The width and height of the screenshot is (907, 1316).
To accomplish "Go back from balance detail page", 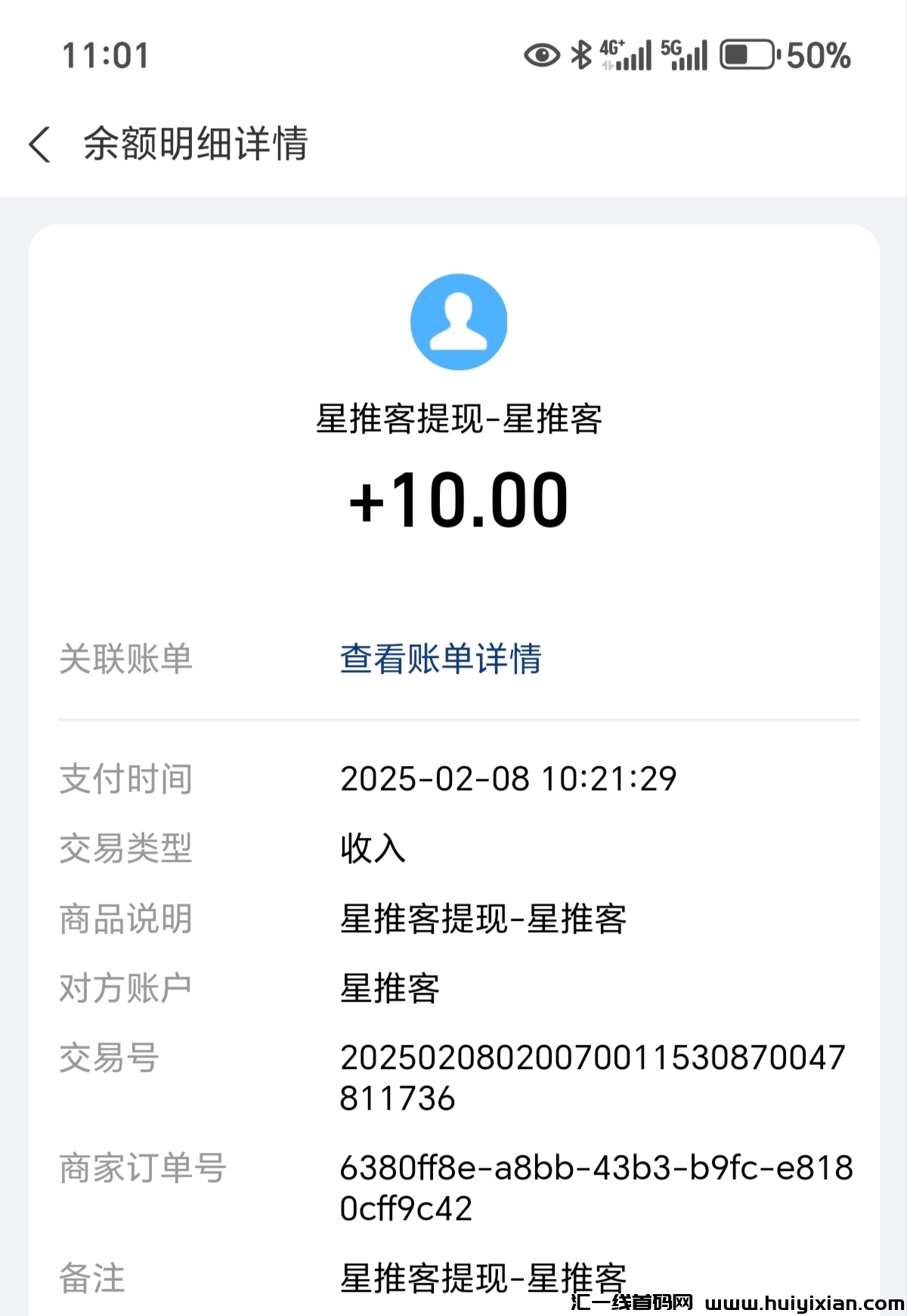I will (x=40, y=144).
